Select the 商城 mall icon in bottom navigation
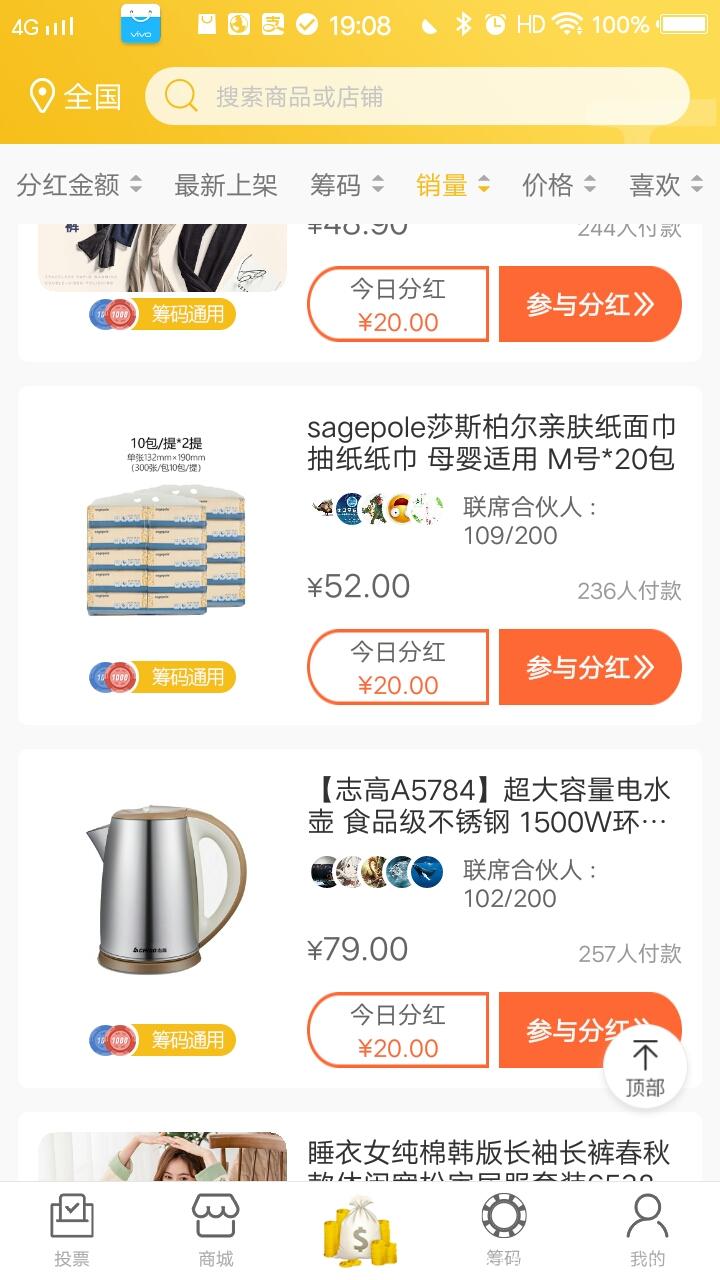 point(216,1218)
